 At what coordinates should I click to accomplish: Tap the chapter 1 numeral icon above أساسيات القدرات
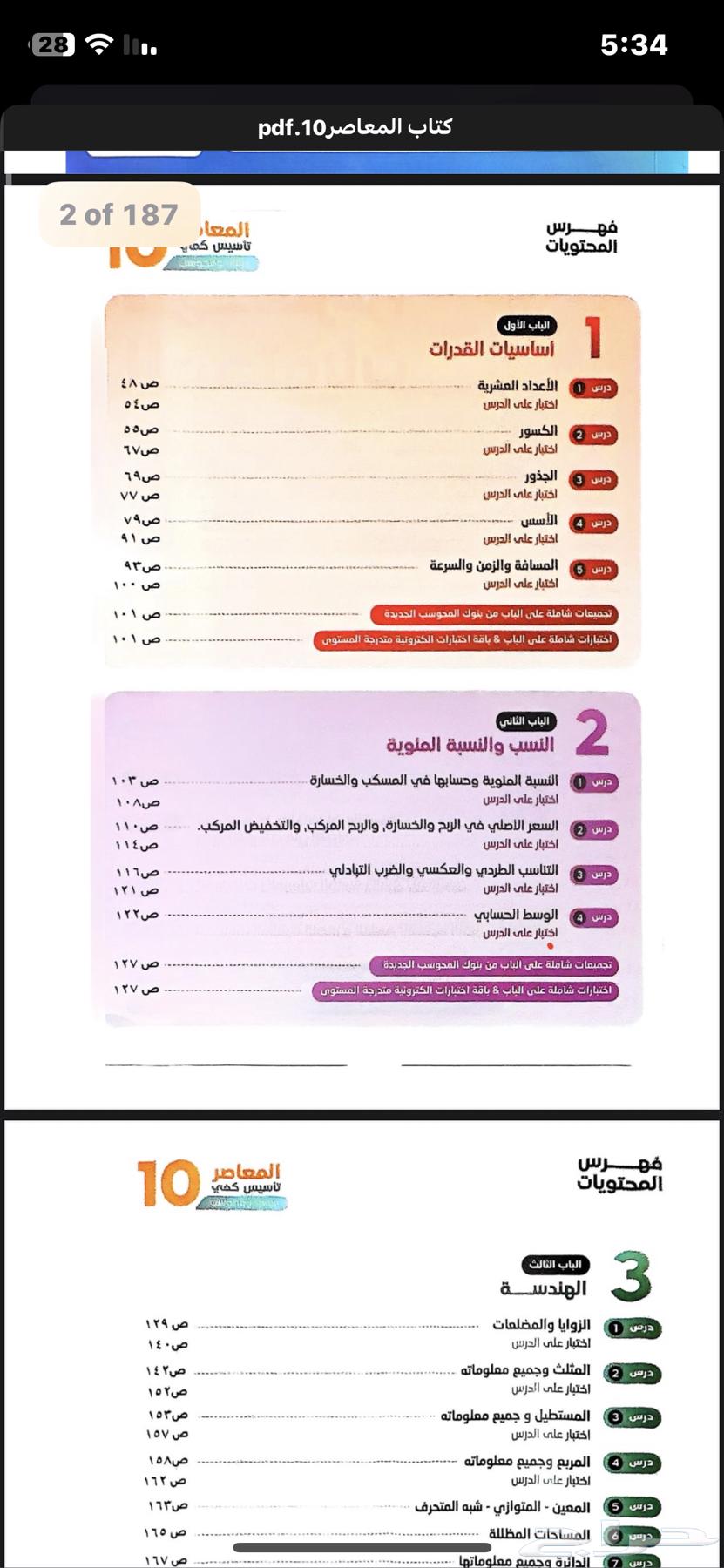(592, 339)
